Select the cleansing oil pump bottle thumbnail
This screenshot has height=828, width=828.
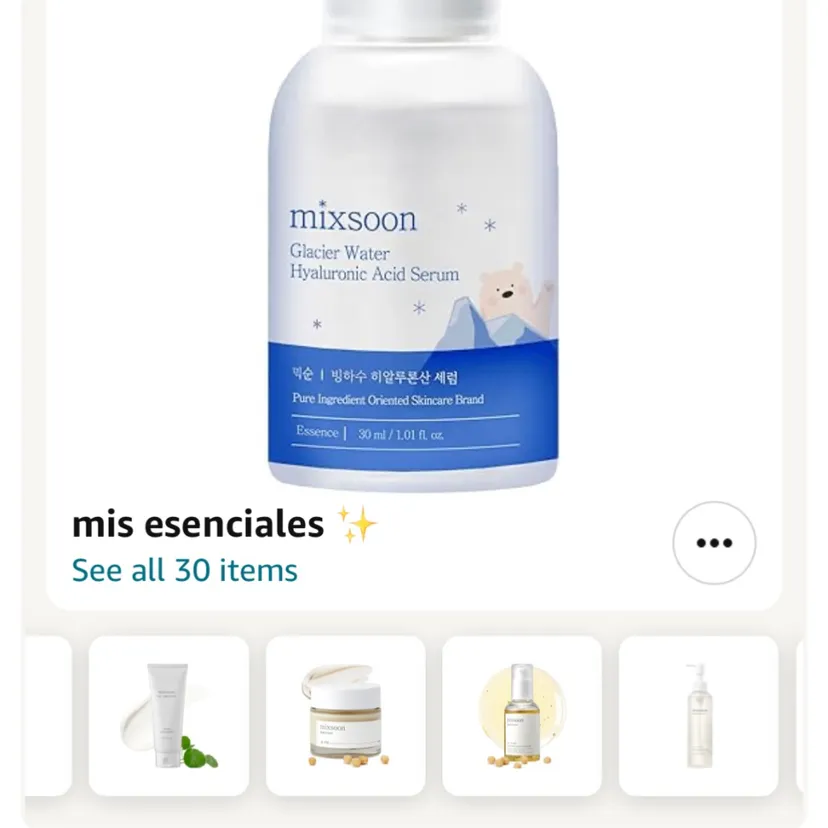[x=699, y=716]
